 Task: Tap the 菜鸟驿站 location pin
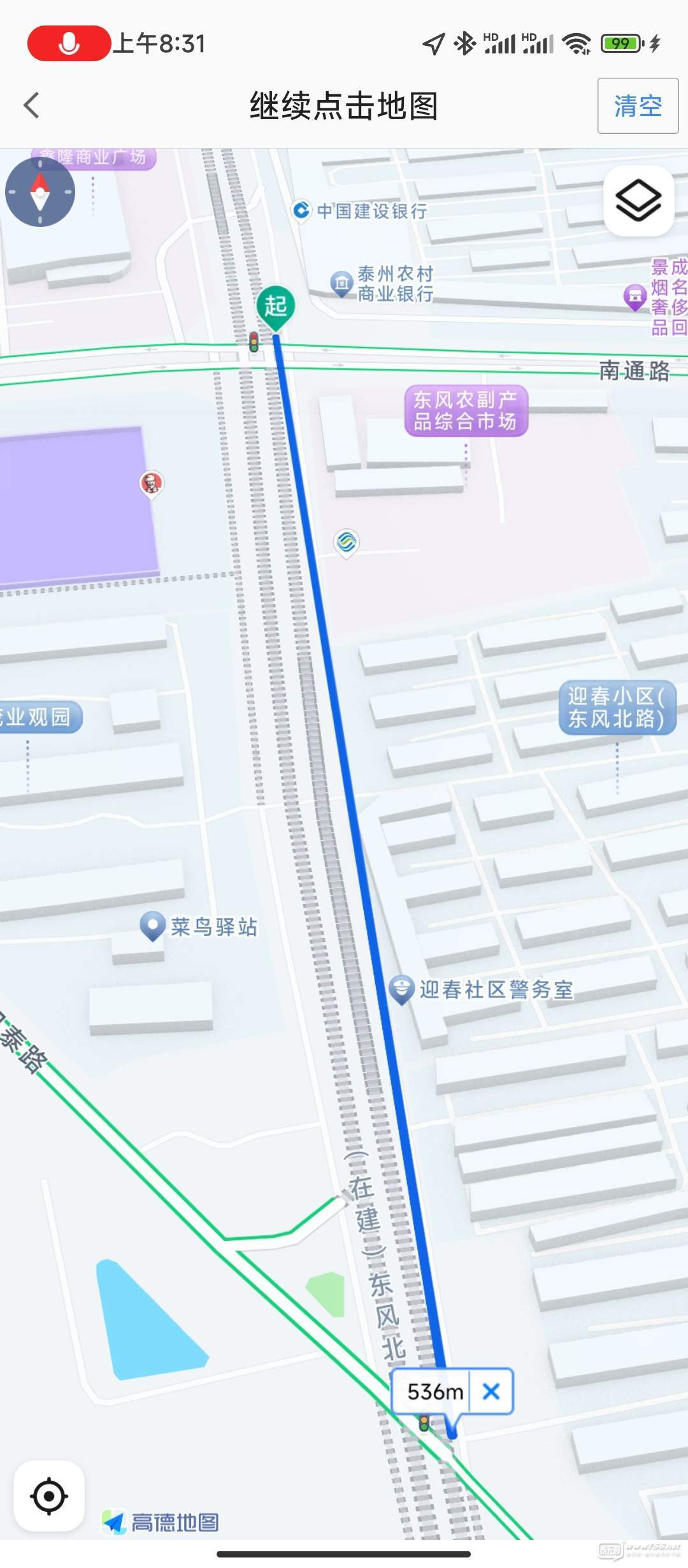click(x=153, y=926)
